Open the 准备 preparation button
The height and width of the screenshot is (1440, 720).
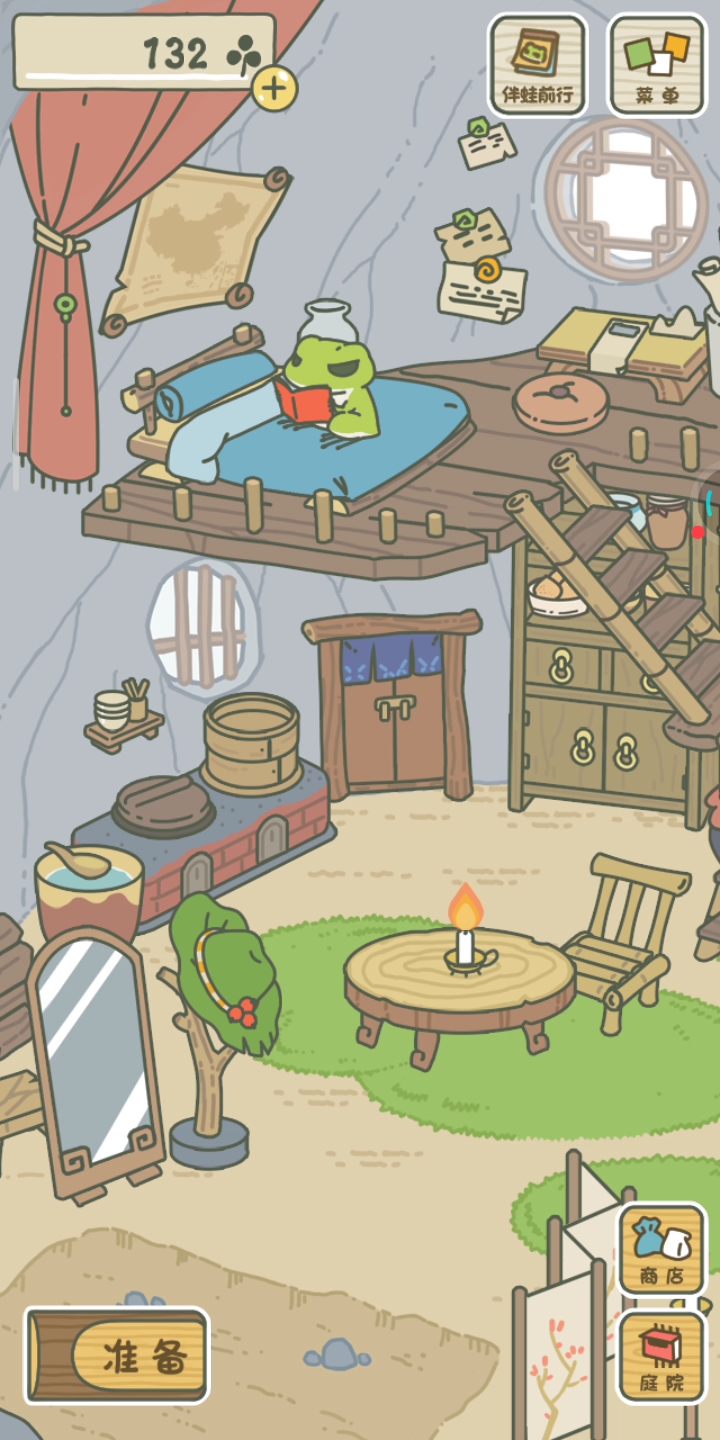pyautogui.click(x=118, y=1355)
